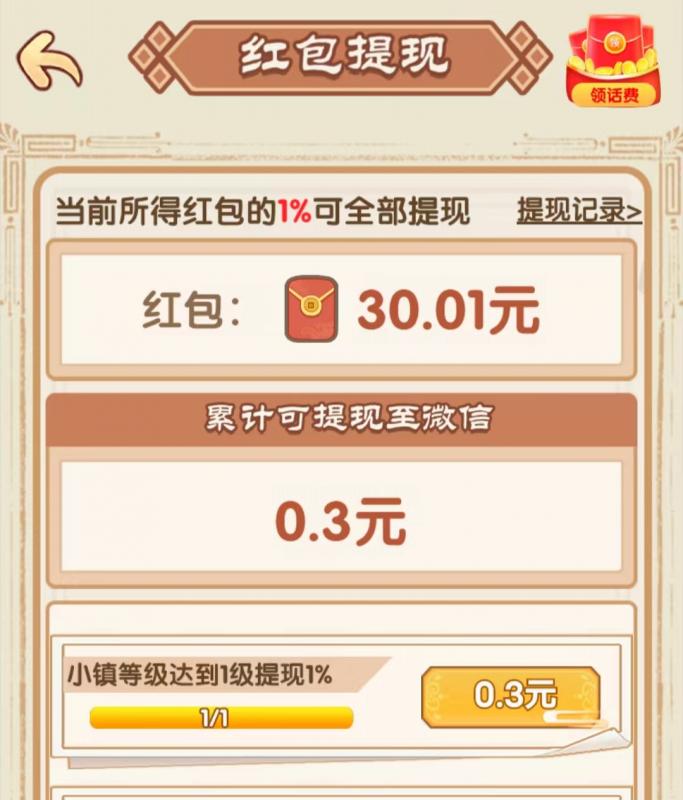Withdraw 0.3元 for reaching town level 1
Screen dimensions: 683x800
pyautogui.click(x=511, y=695)
